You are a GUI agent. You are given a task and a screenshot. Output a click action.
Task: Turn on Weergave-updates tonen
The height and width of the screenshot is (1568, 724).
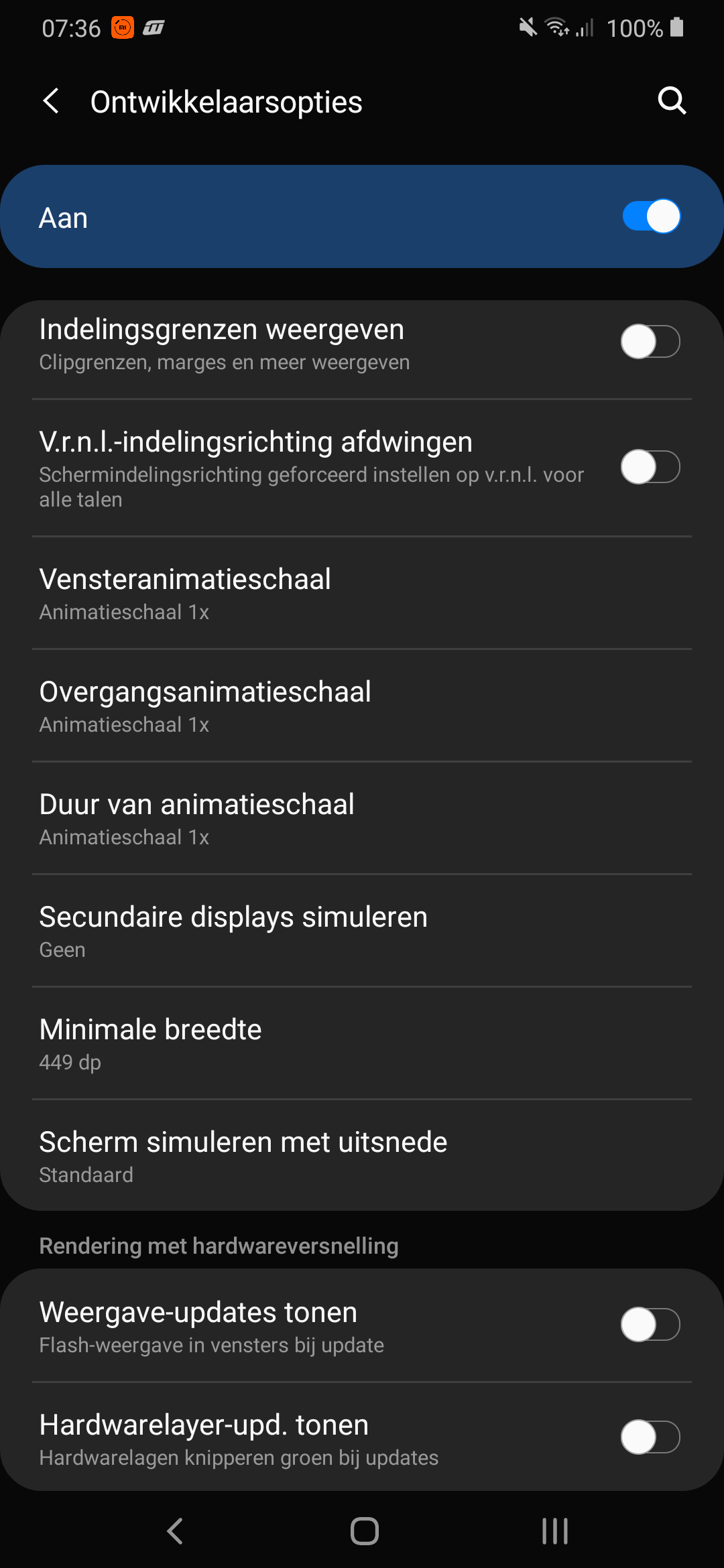click(x=651, y=1324)
